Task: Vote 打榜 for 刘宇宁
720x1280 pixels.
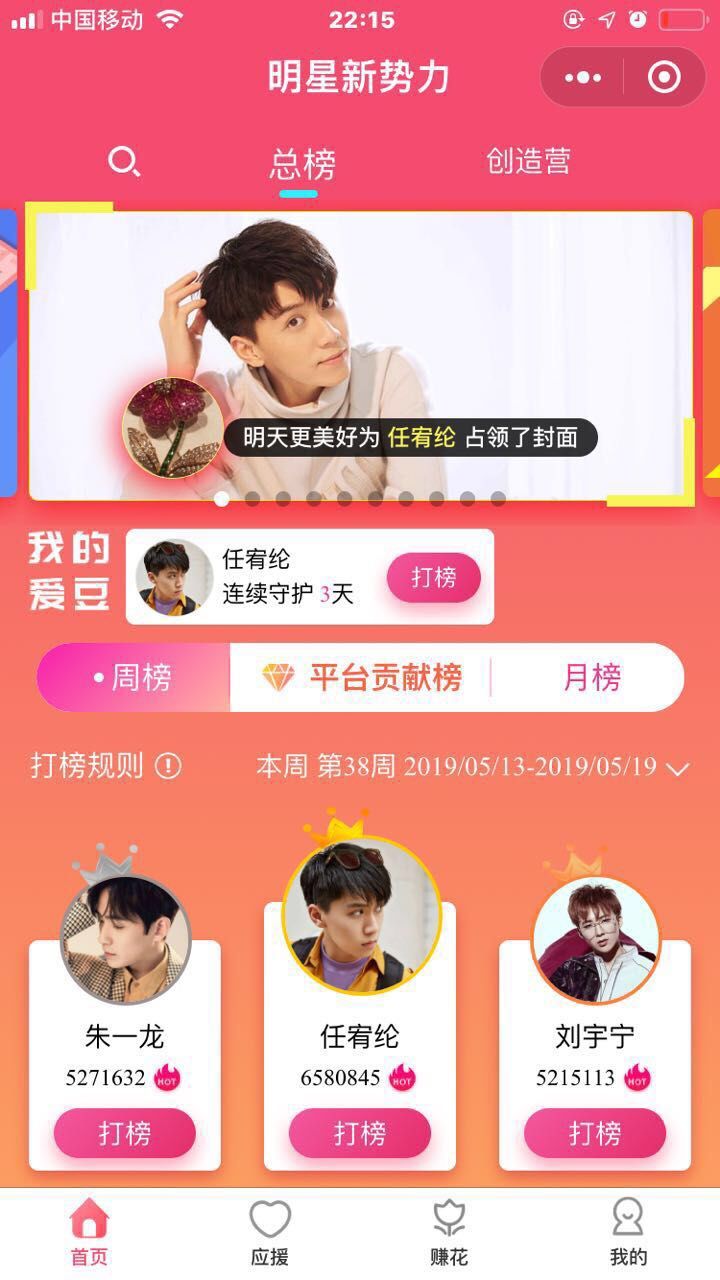Action: (595, 1133)
